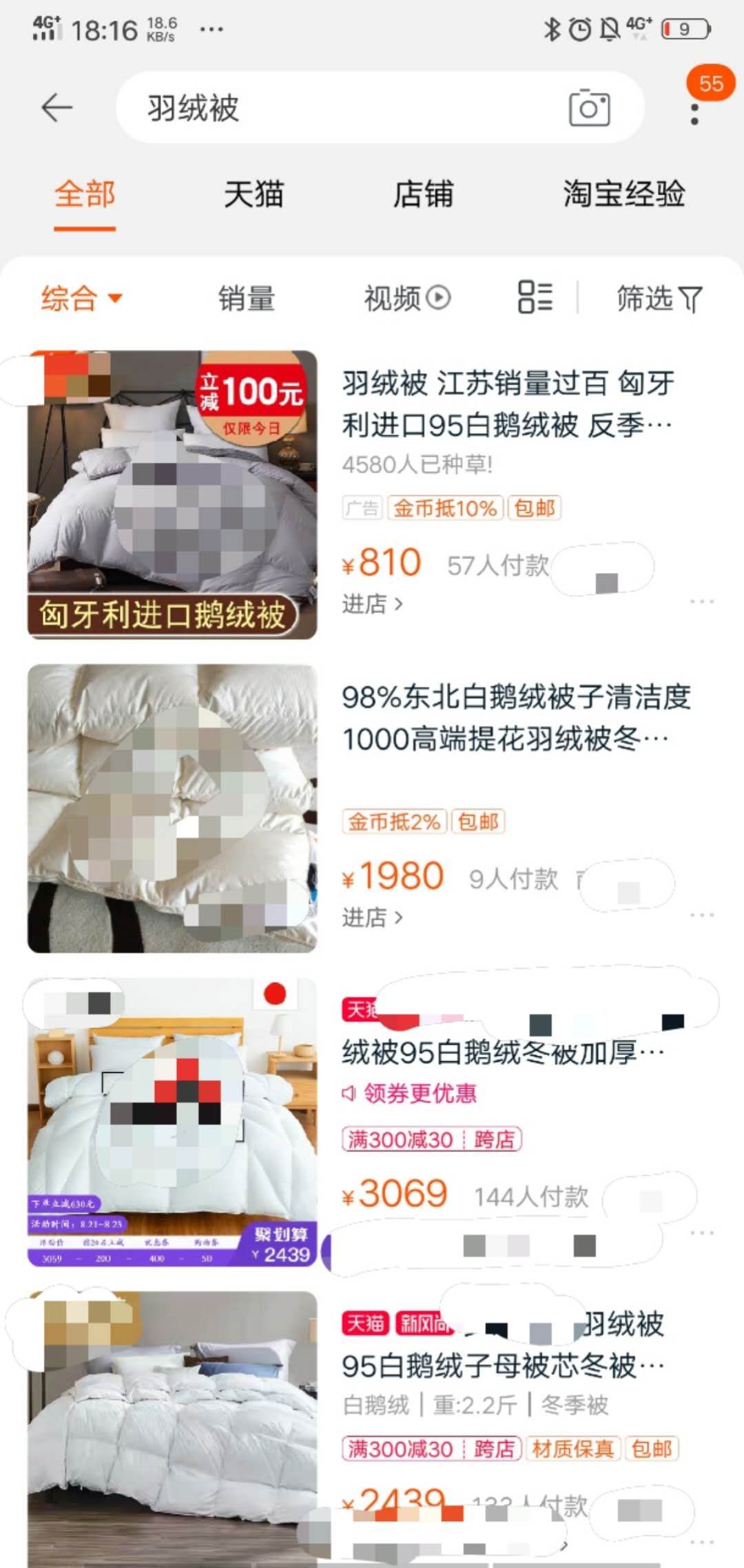The image size is (744, 1568).
Task: Tap 进店 under the ¥1980 item
Action: tap(372, 918)
